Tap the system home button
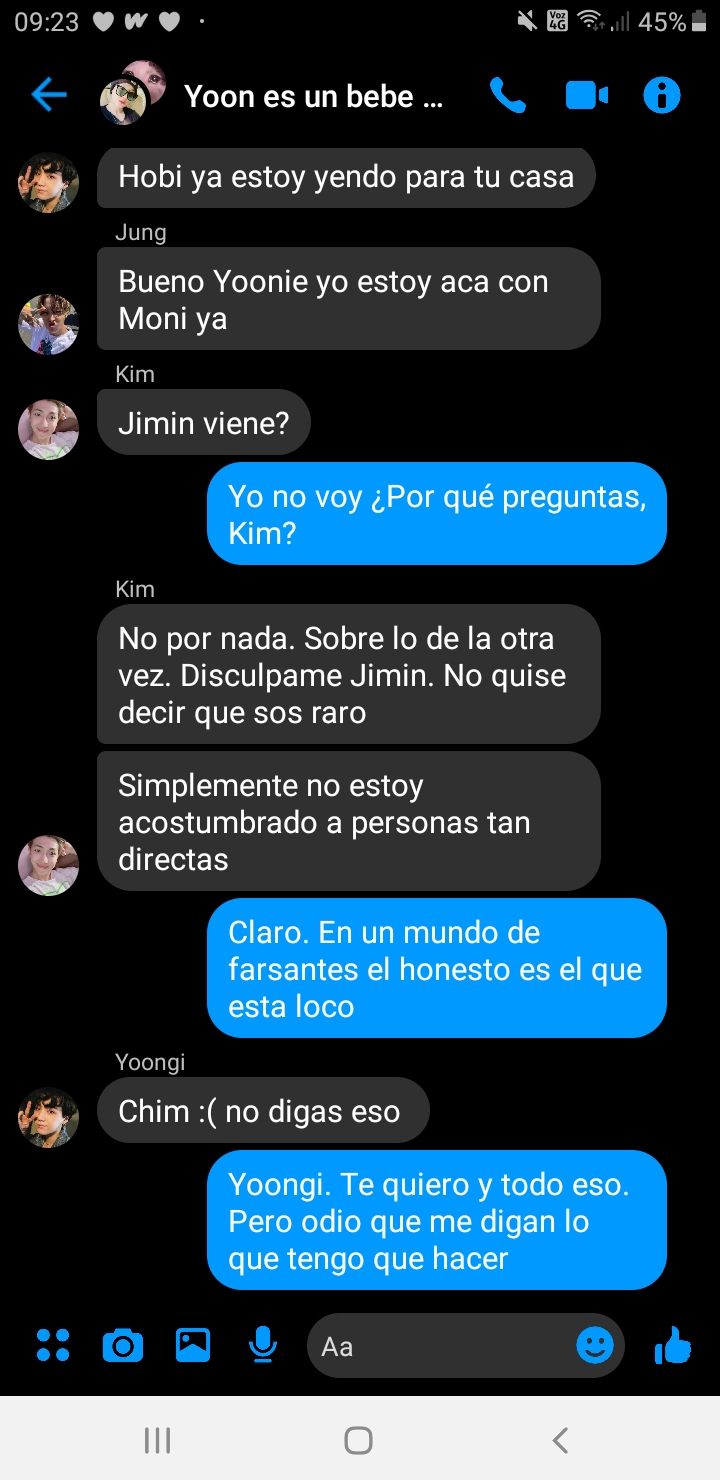This screenshot has width=720, height=1480. coord(358,1440)
